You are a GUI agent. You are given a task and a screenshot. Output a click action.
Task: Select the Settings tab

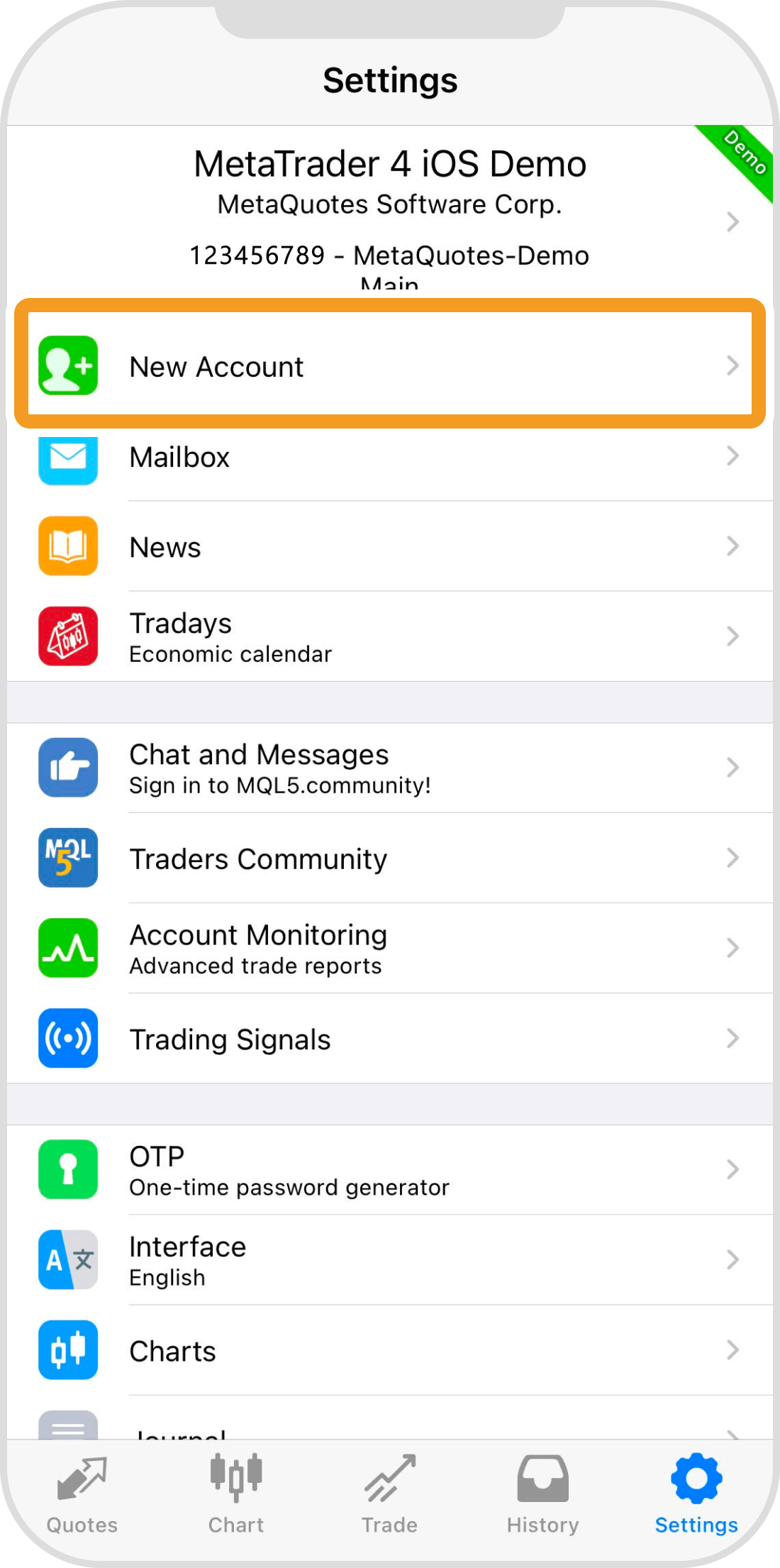696,1494
